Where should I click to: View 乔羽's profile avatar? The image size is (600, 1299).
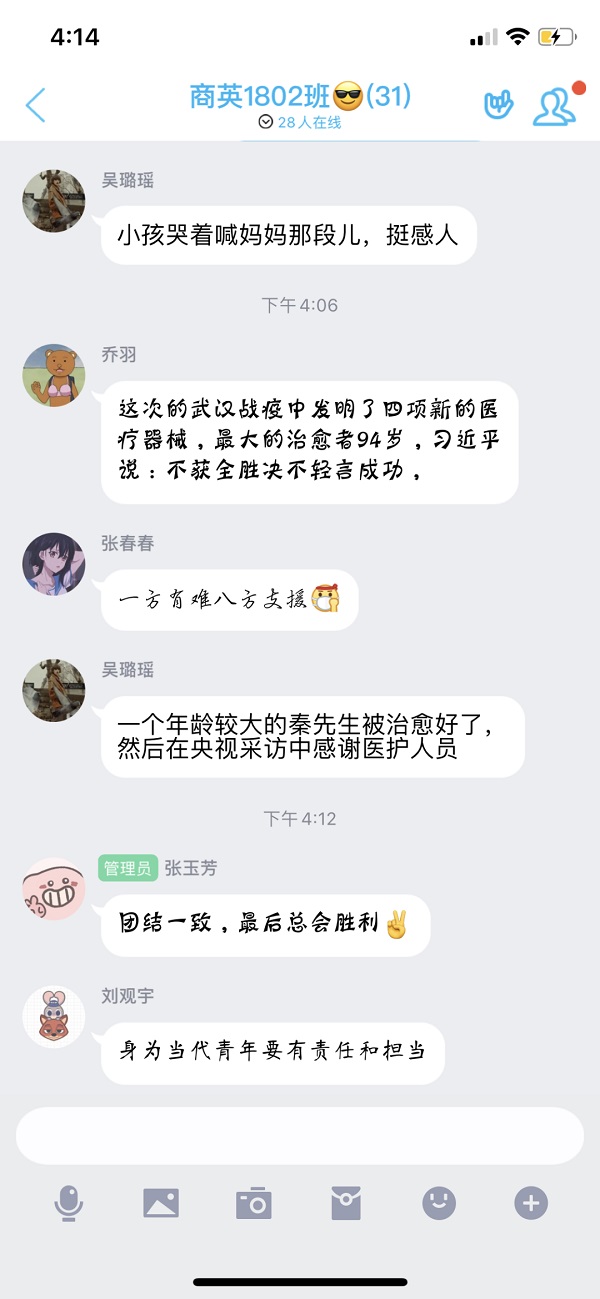tap(54, 376)
